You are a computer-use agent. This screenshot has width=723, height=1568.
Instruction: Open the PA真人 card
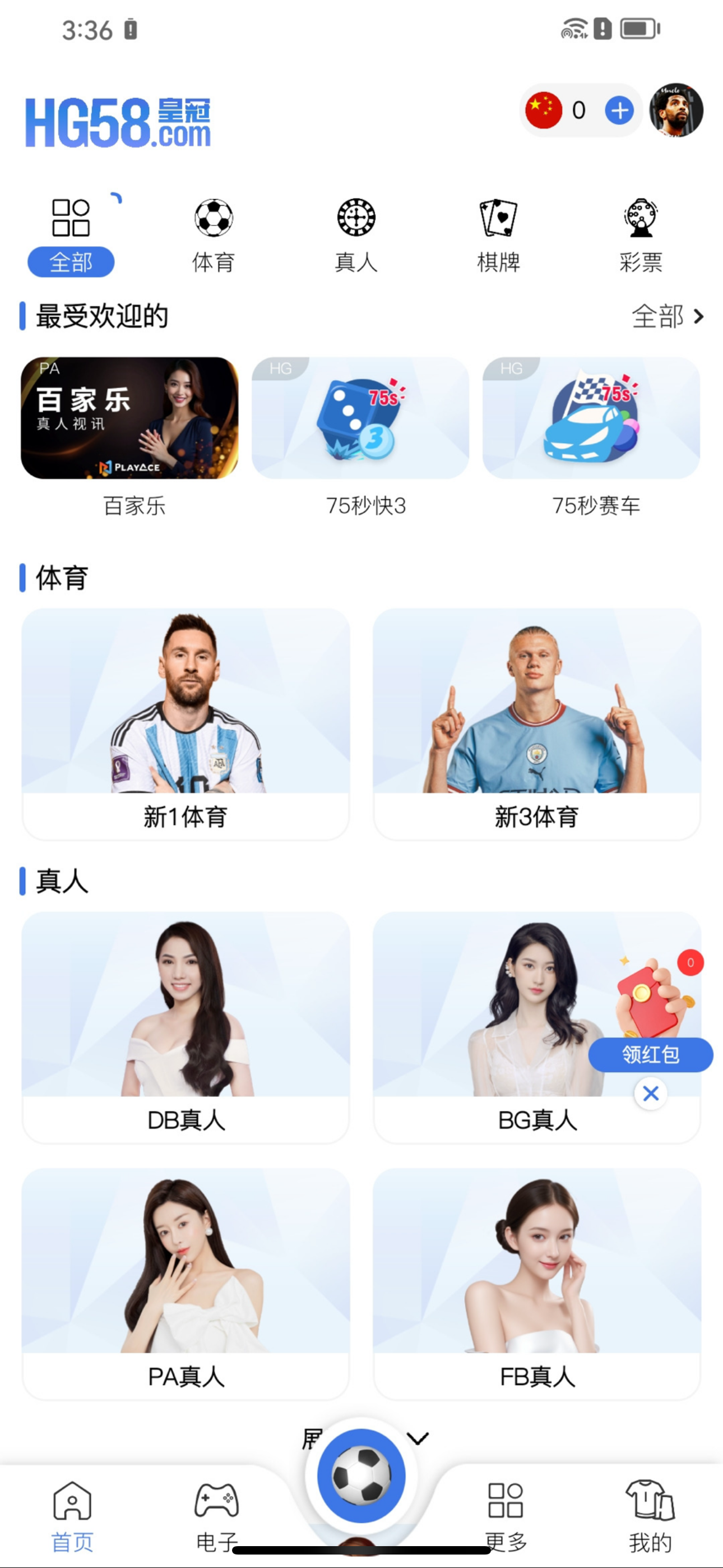[186, 1284]
